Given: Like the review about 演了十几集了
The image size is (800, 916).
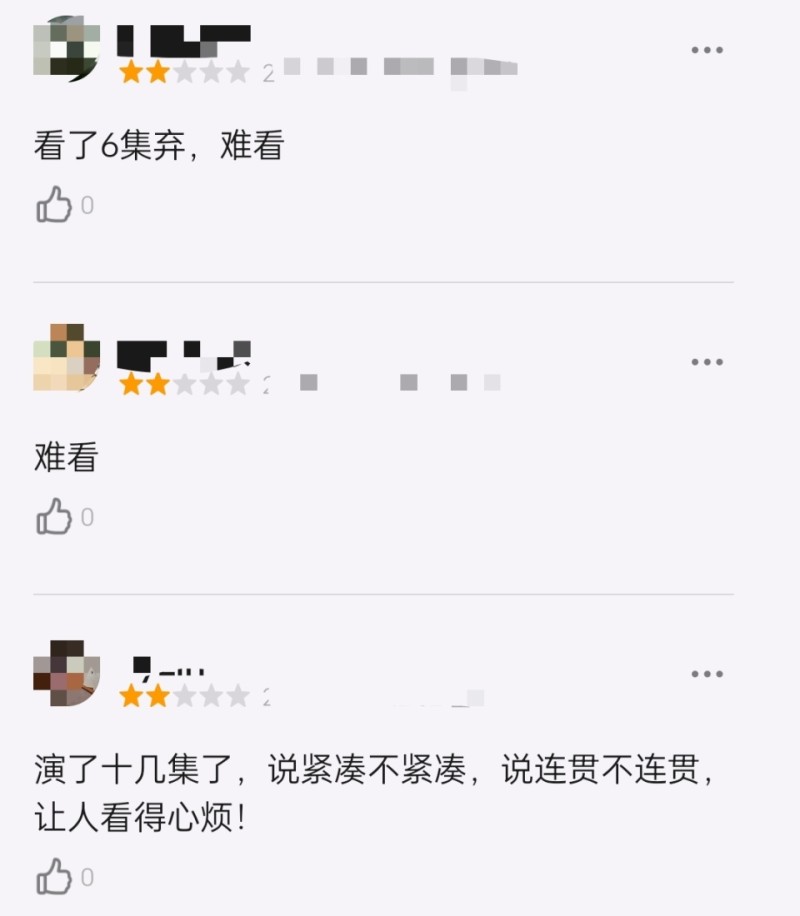Looking at the screenshot, I should point(52,876).
